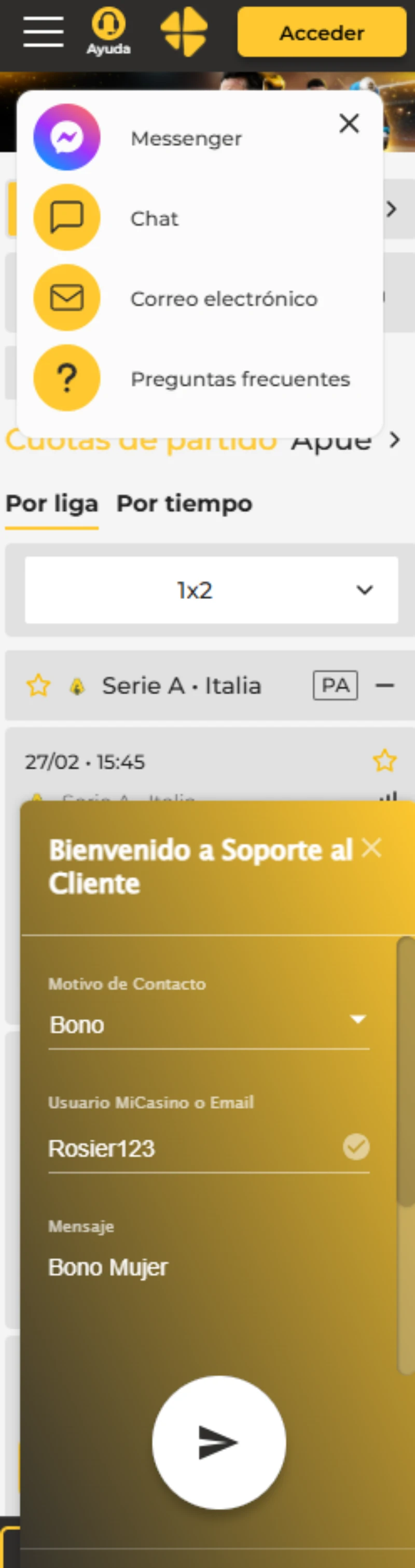415x1568 pixels.
Task: Send the support message
Action: (x=218, y=1442)
